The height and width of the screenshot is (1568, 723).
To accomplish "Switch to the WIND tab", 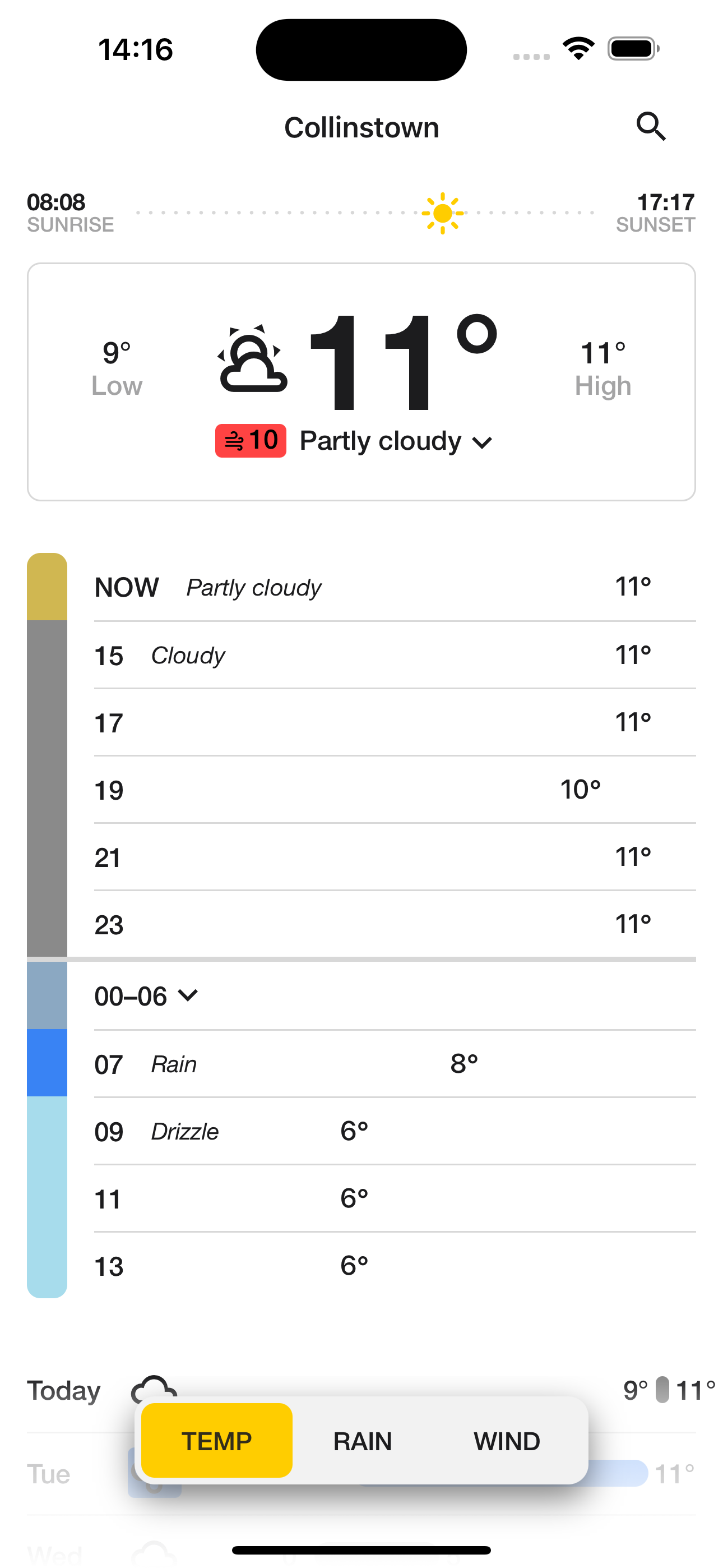I will [507, 1441].
